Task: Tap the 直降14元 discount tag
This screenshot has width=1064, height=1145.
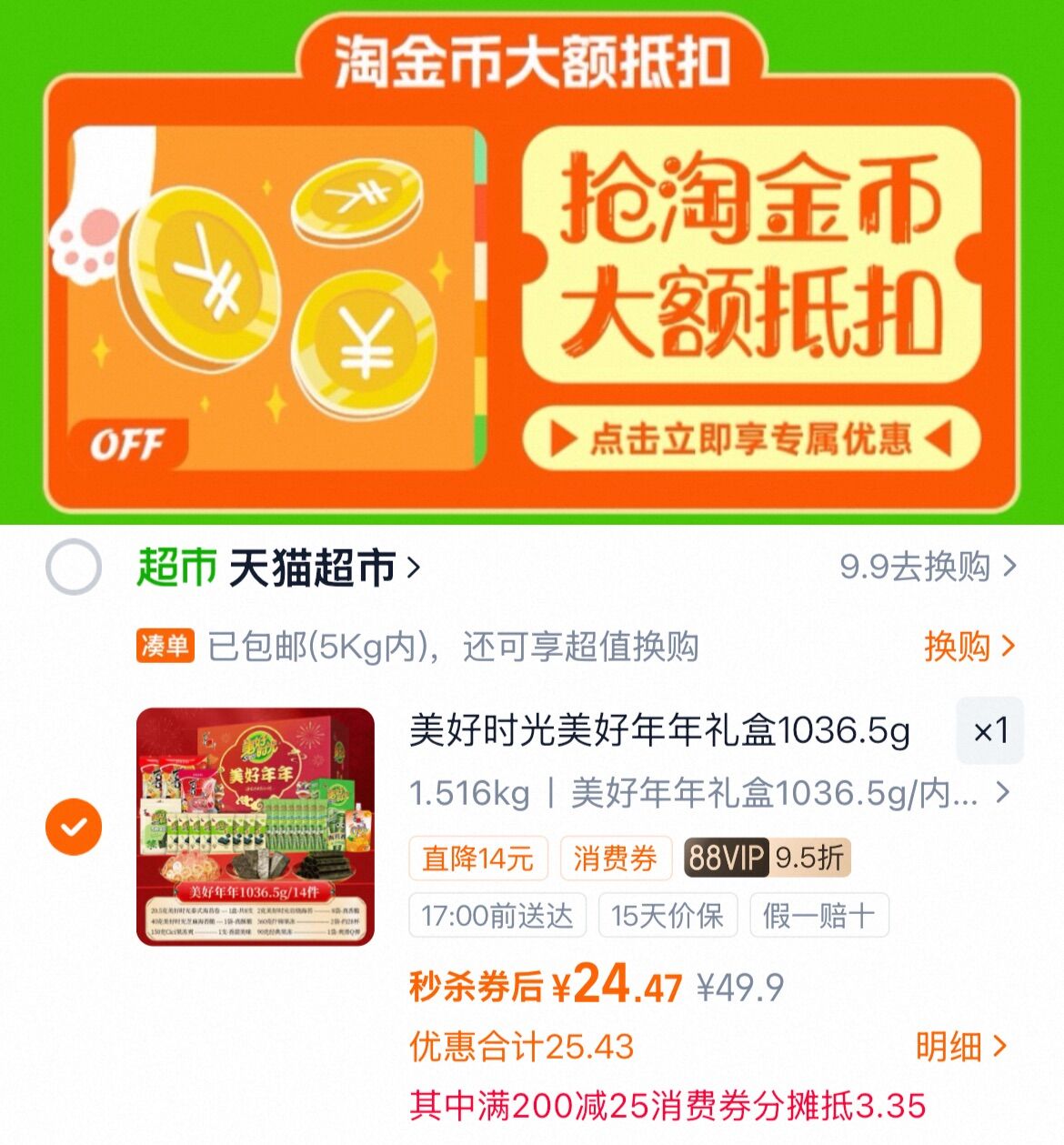Action: click(x=478, y=859)
